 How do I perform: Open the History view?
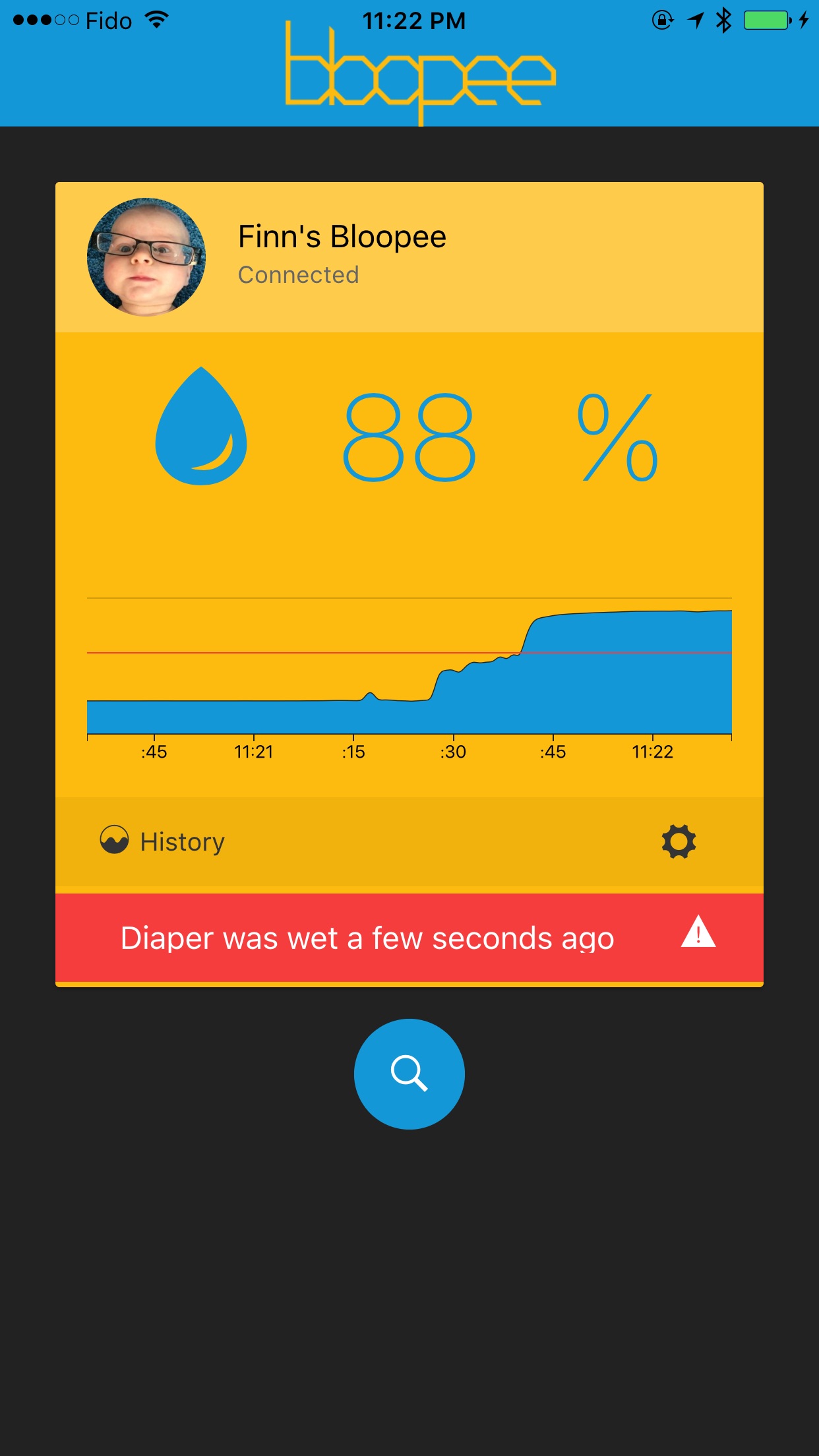coord(162,841)
